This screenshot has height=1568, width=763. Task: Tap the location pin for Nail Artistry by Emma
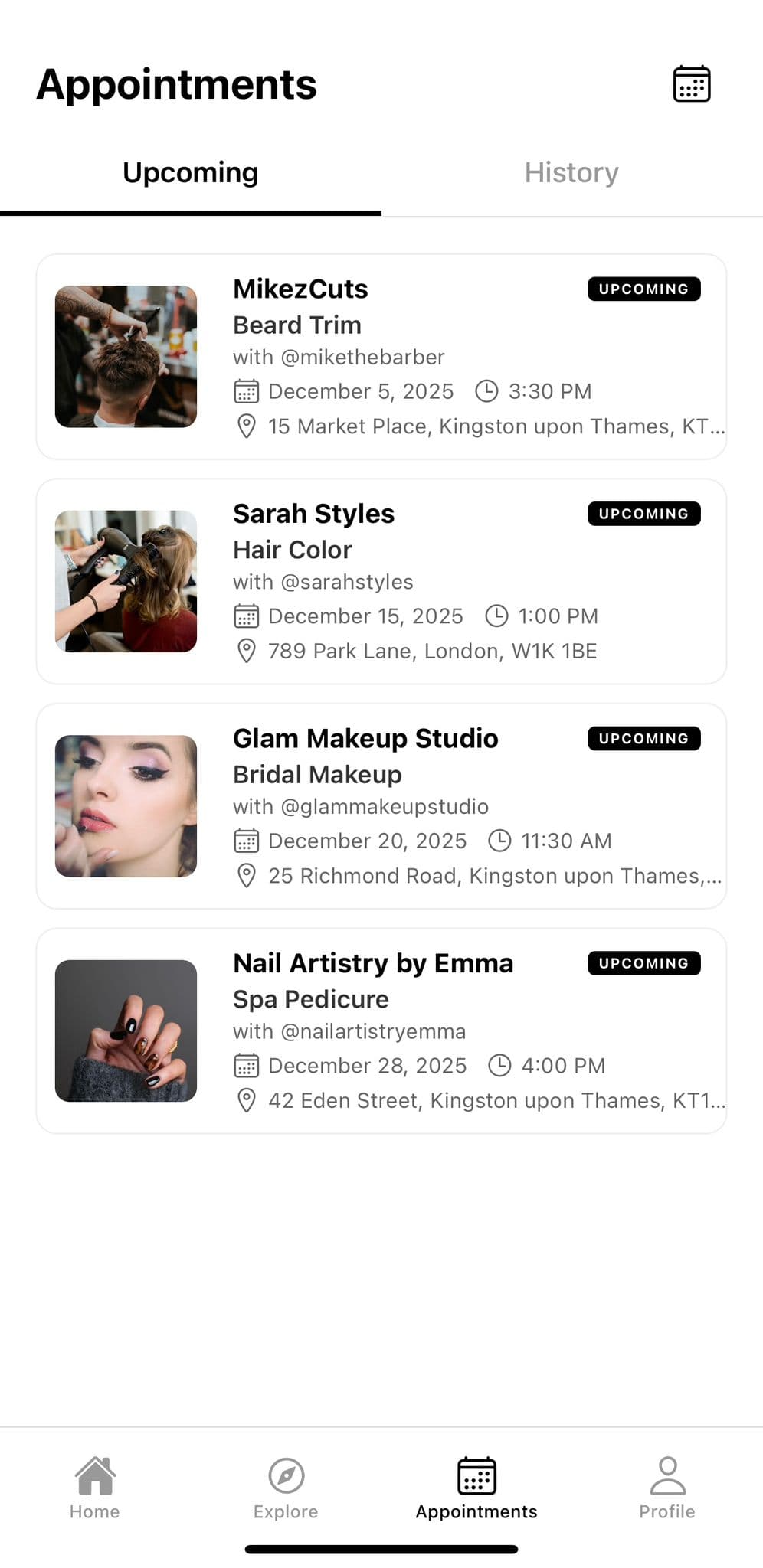point(245,1100)
